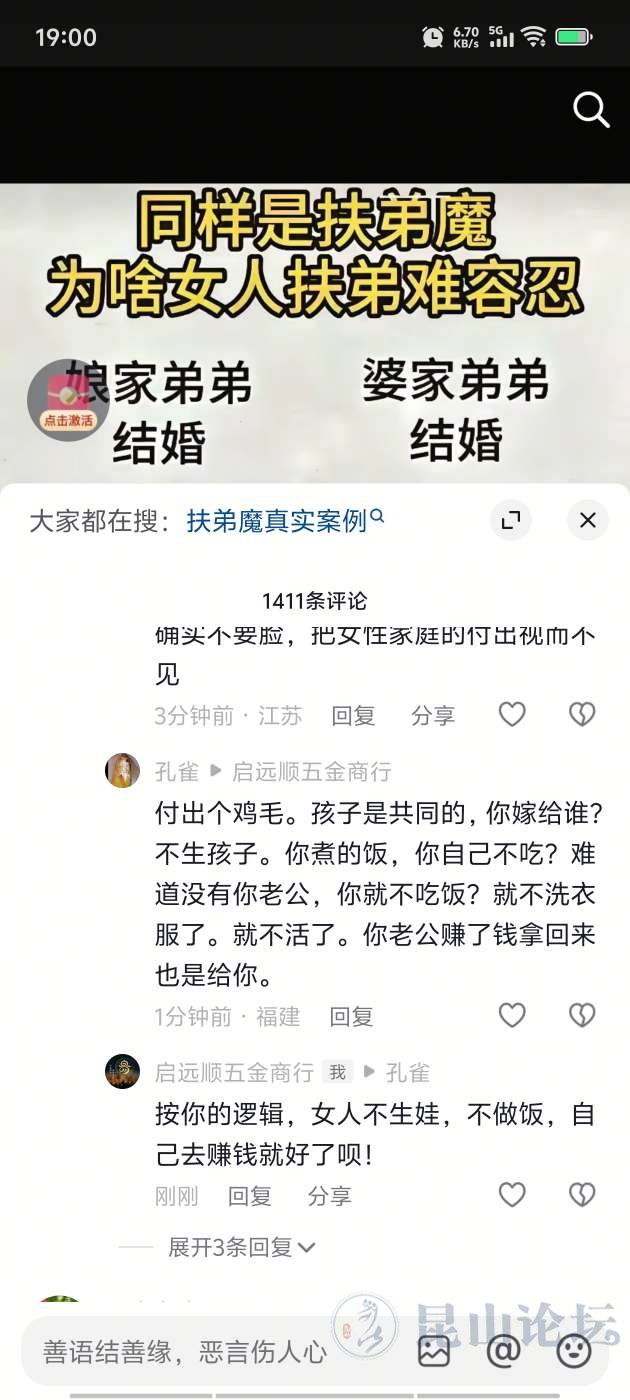Screen dimensions: 630x1400
Task: Attach an image to the comment
Action: point(434,1352)
